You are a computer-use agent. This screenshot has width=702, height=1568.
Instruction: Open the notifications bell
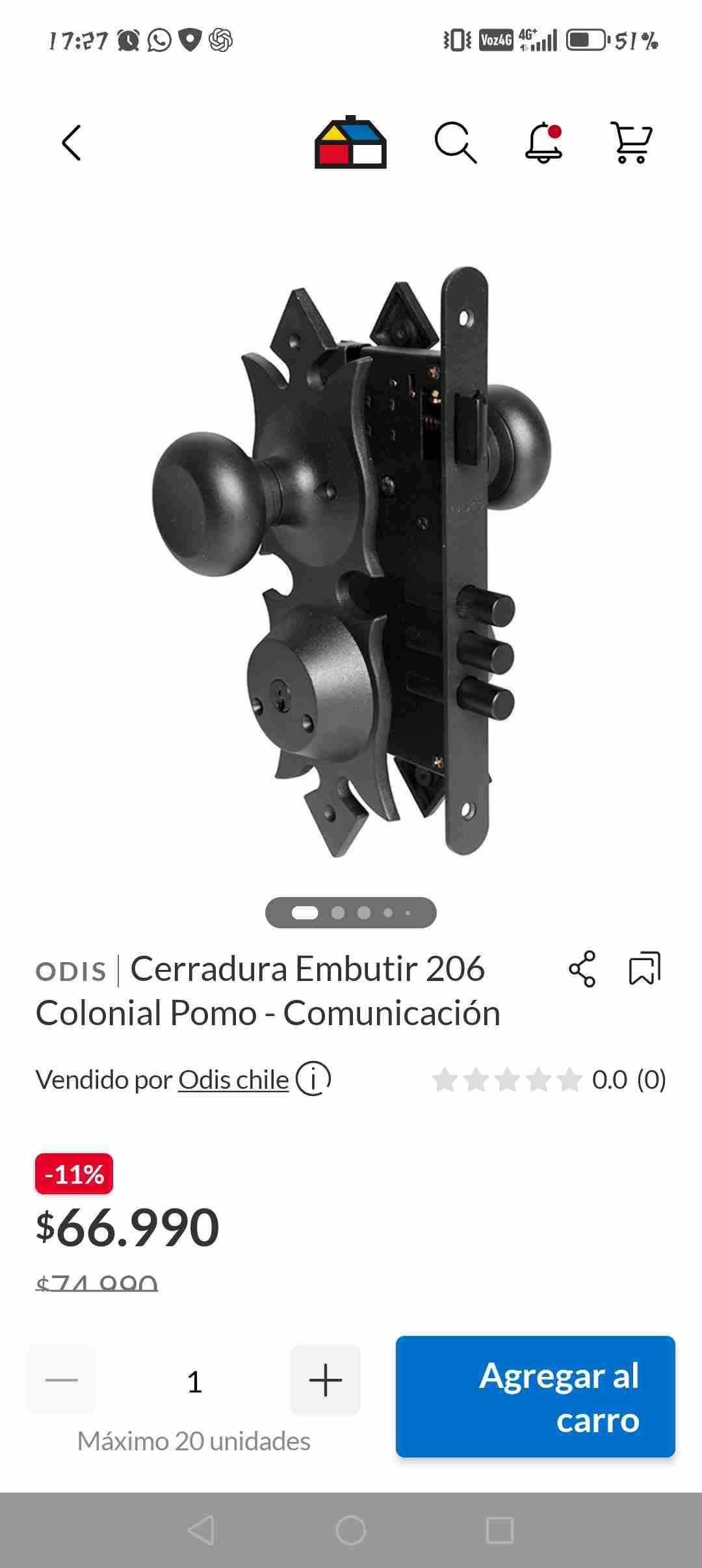(x=543, y=142)
